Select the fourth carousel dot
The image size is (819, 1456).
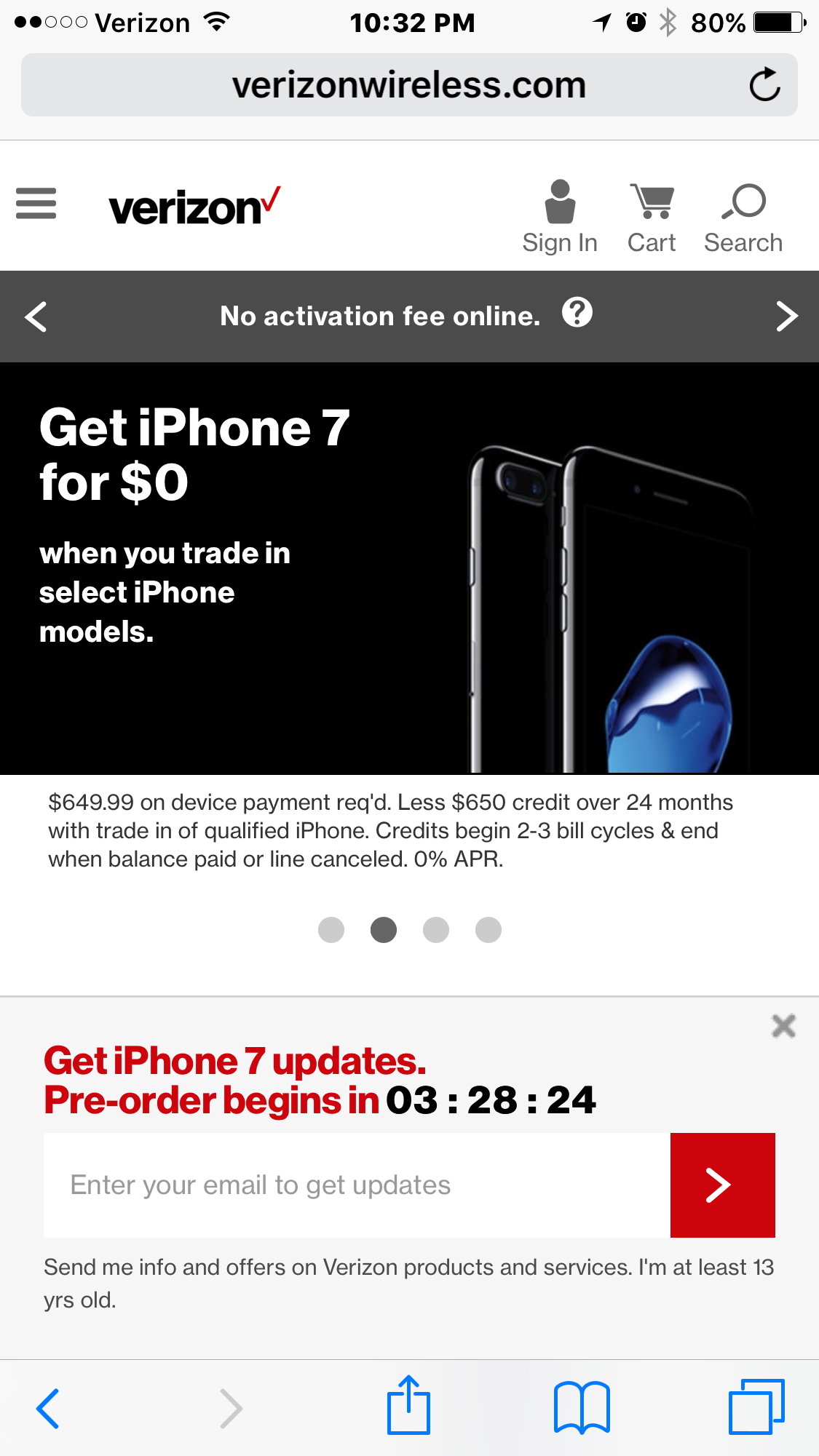pyautogui.click(x=488, y=930)
